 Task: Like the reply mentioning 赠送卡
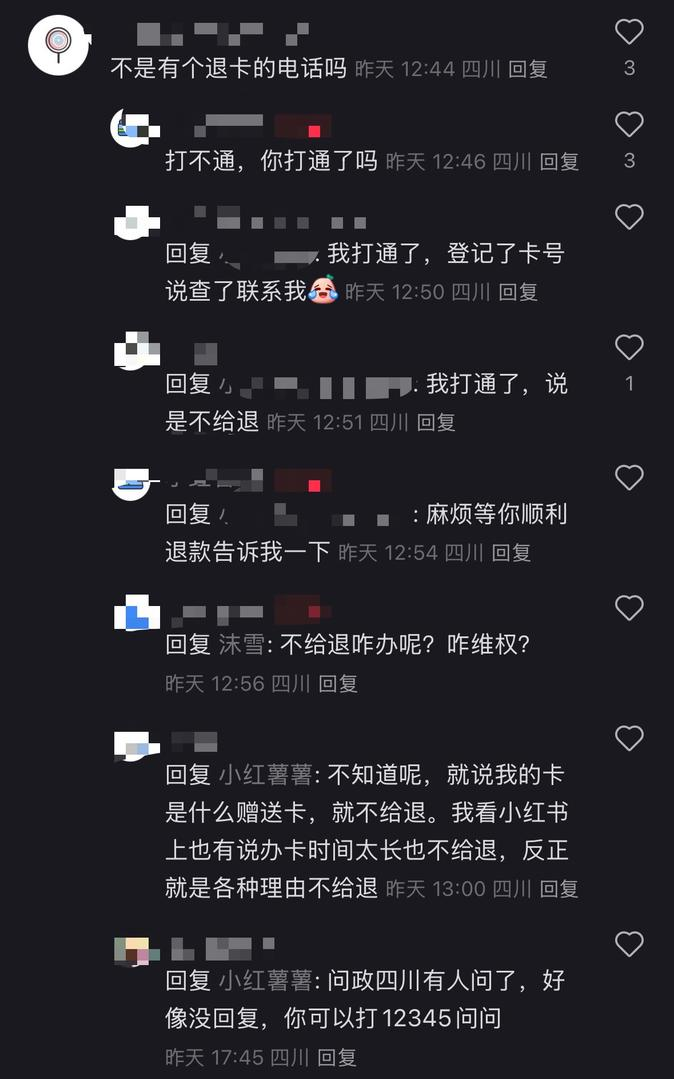(x=628, y=738)
